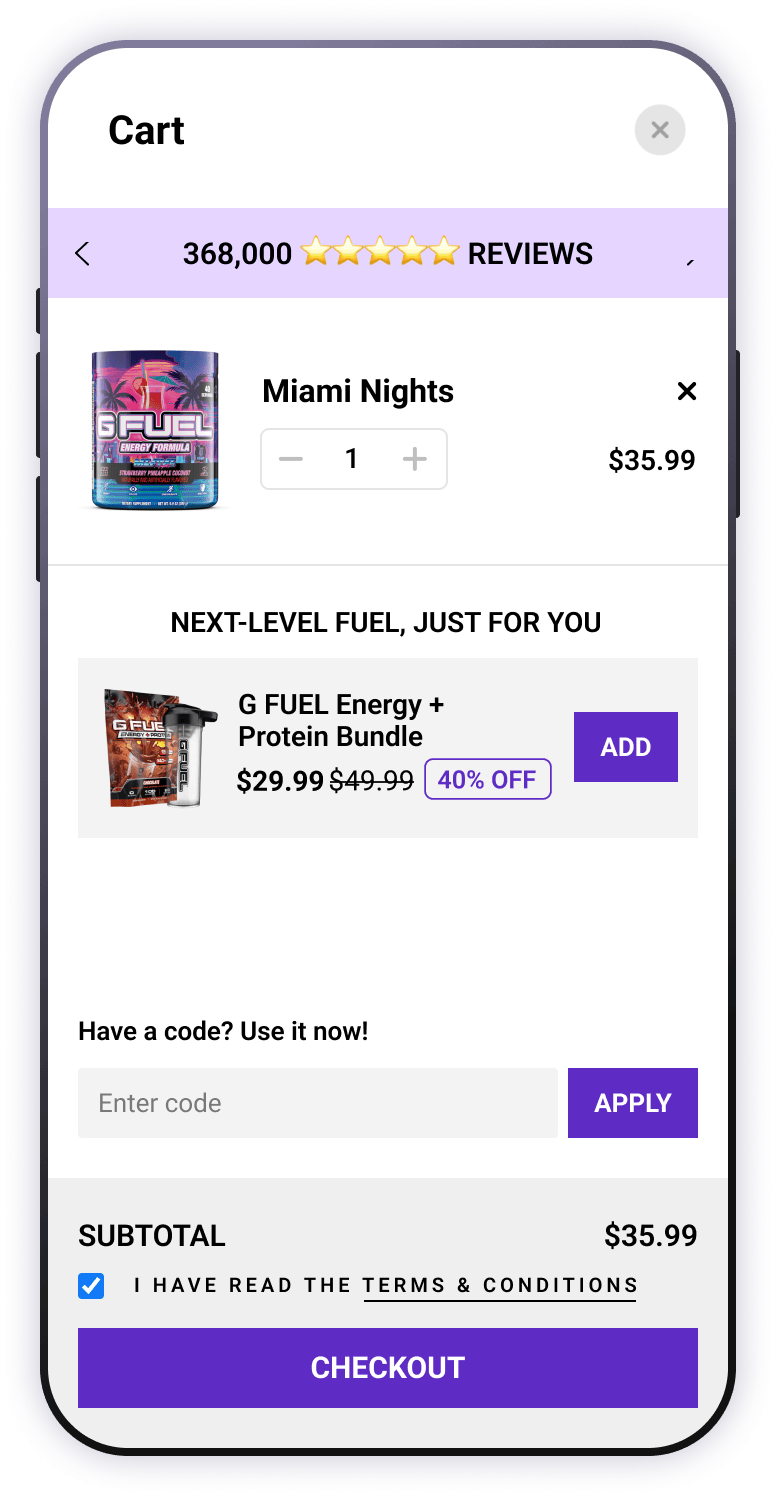Click inside the Enter code field
The image size is (776, 1496).
(x=317, y=1103)
